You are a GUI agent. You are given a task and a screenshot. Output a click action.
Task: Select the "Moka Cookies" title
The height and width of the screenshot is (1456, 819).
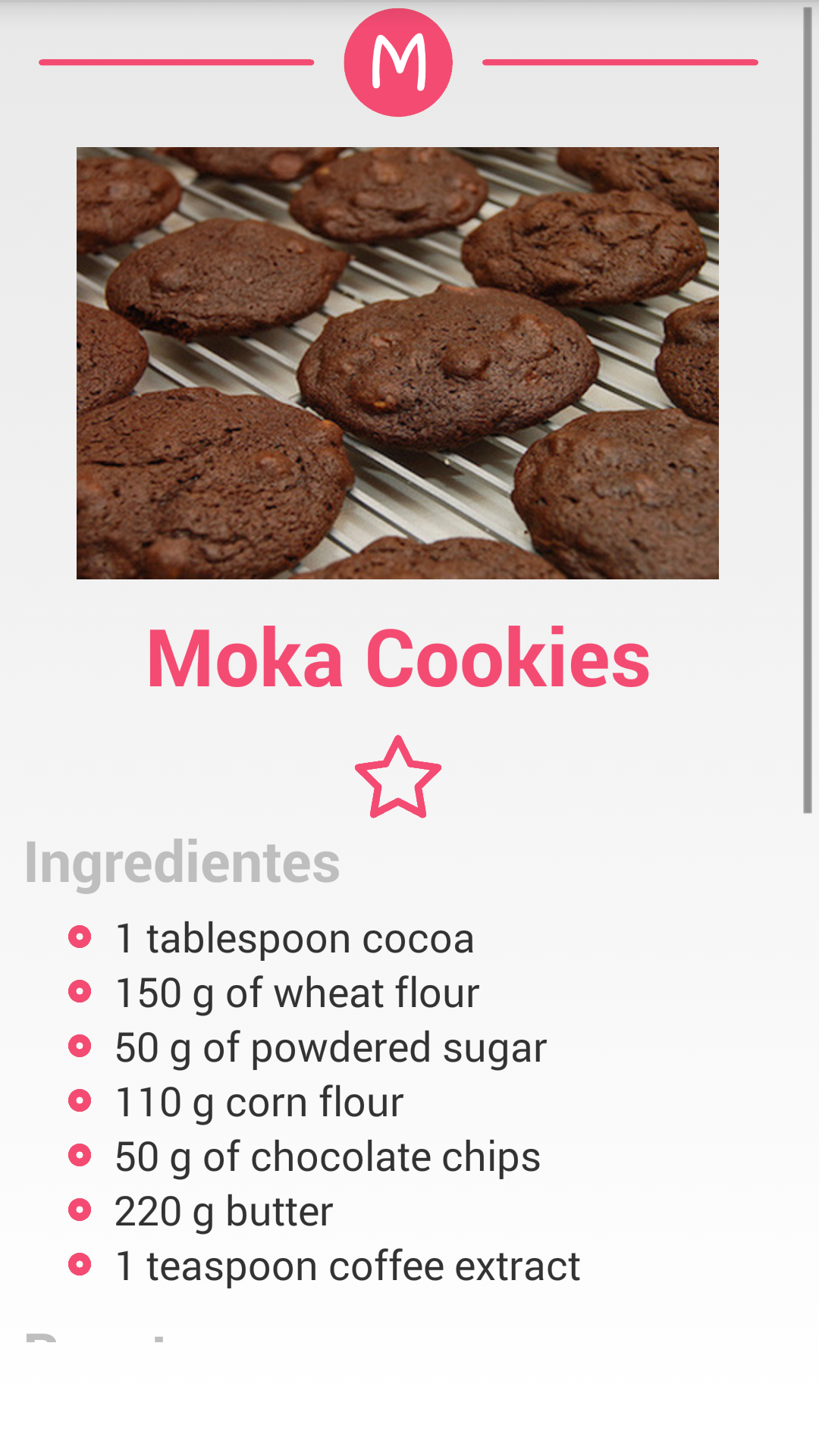[x=398, y=658]
